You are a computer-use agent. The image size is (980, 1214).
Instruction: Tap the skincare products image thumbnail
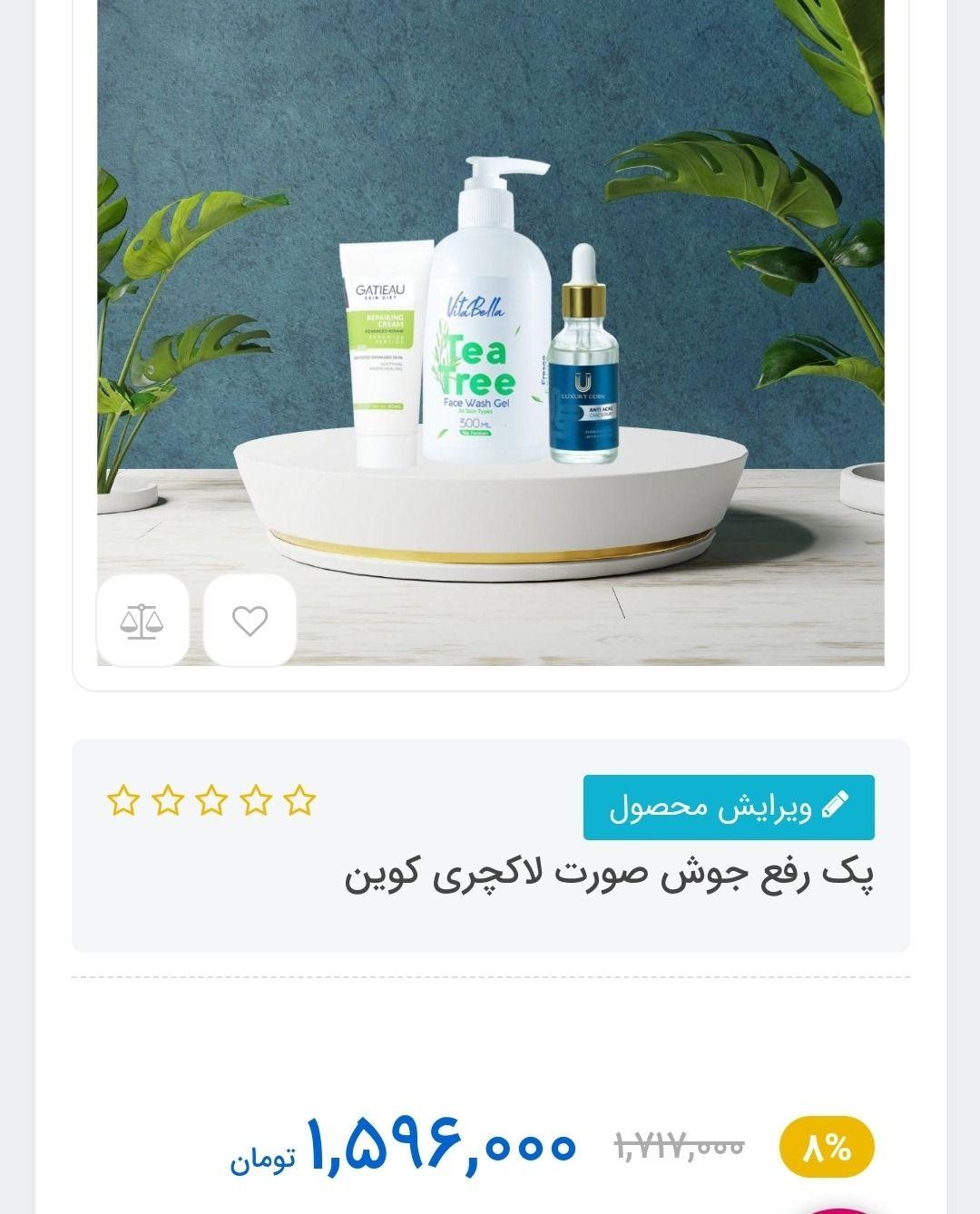coord(490,336)
